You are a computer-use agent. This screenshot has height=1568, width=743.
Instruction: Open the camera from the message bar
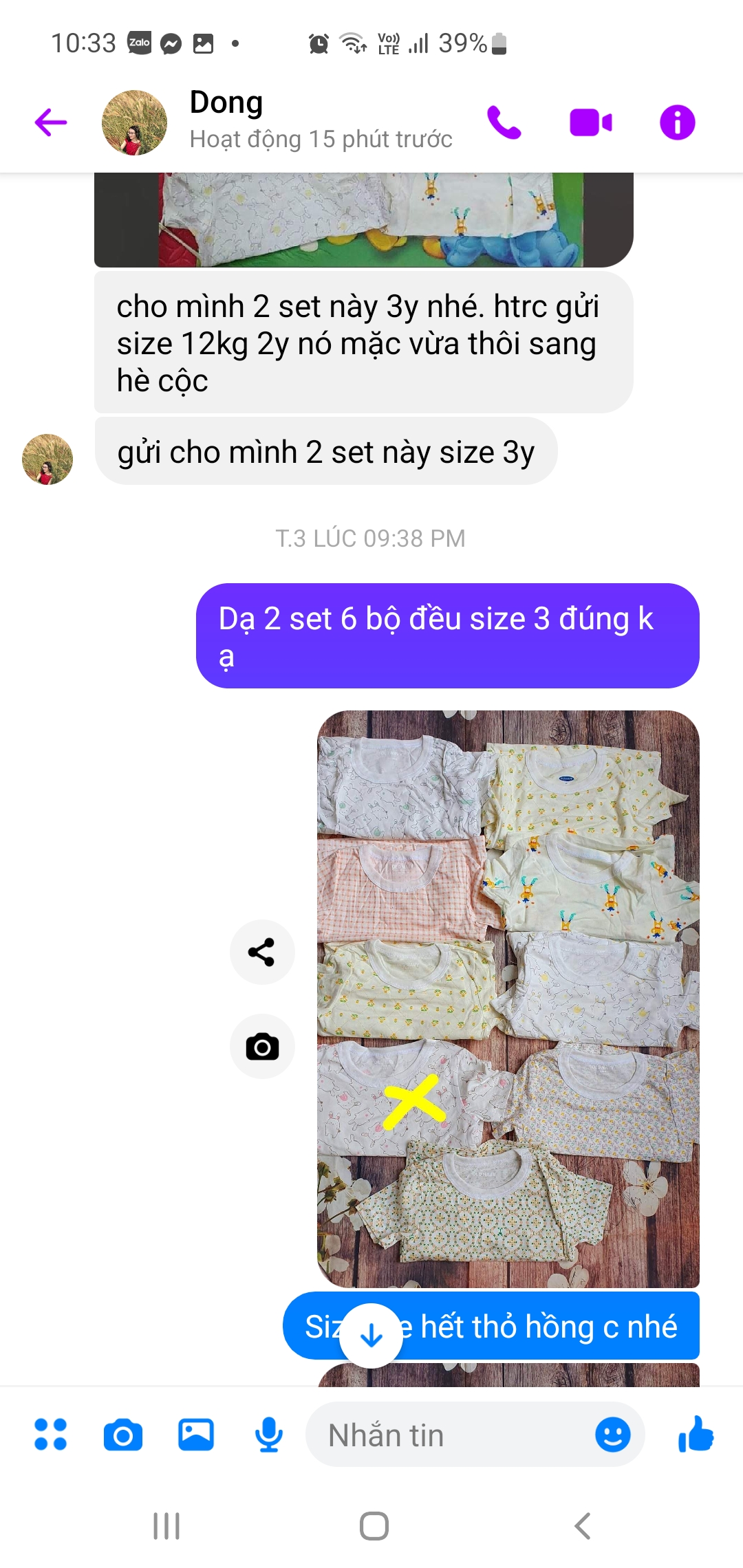pyautogui.click(x=123, y=1435)
